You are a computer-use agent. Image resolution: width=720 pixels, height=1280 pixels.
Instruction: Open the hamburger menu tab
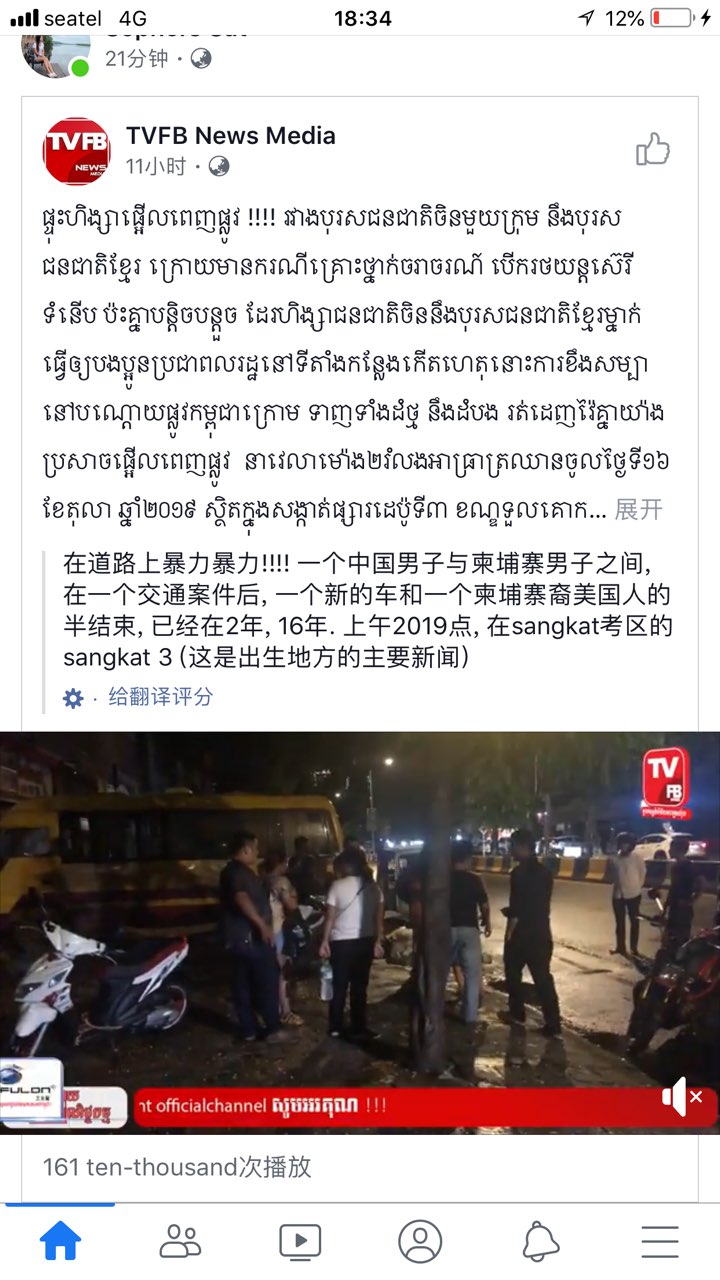(660, 1241)
